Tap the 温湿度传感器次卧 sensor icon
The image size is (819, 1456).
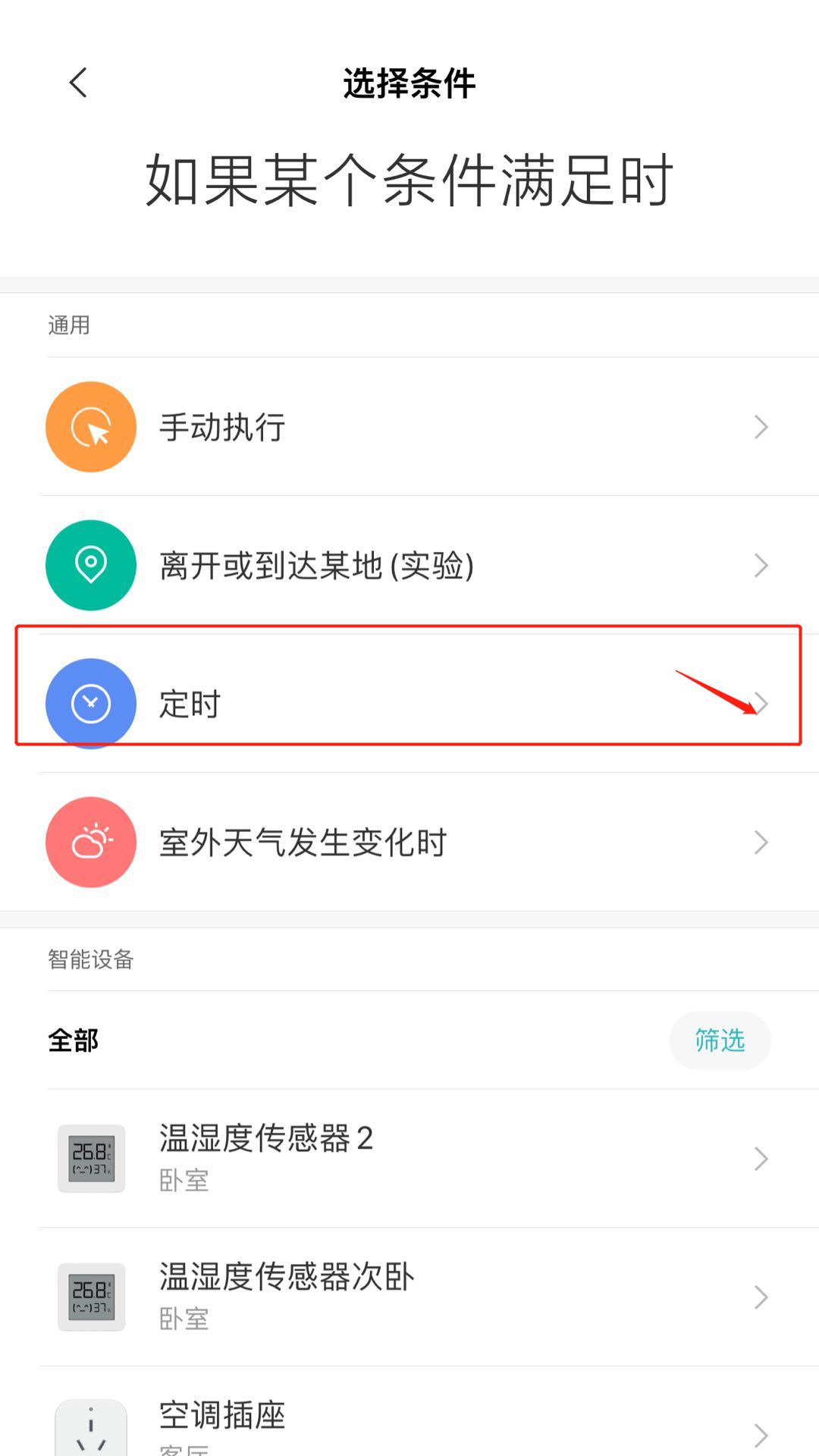(90, 1295)
